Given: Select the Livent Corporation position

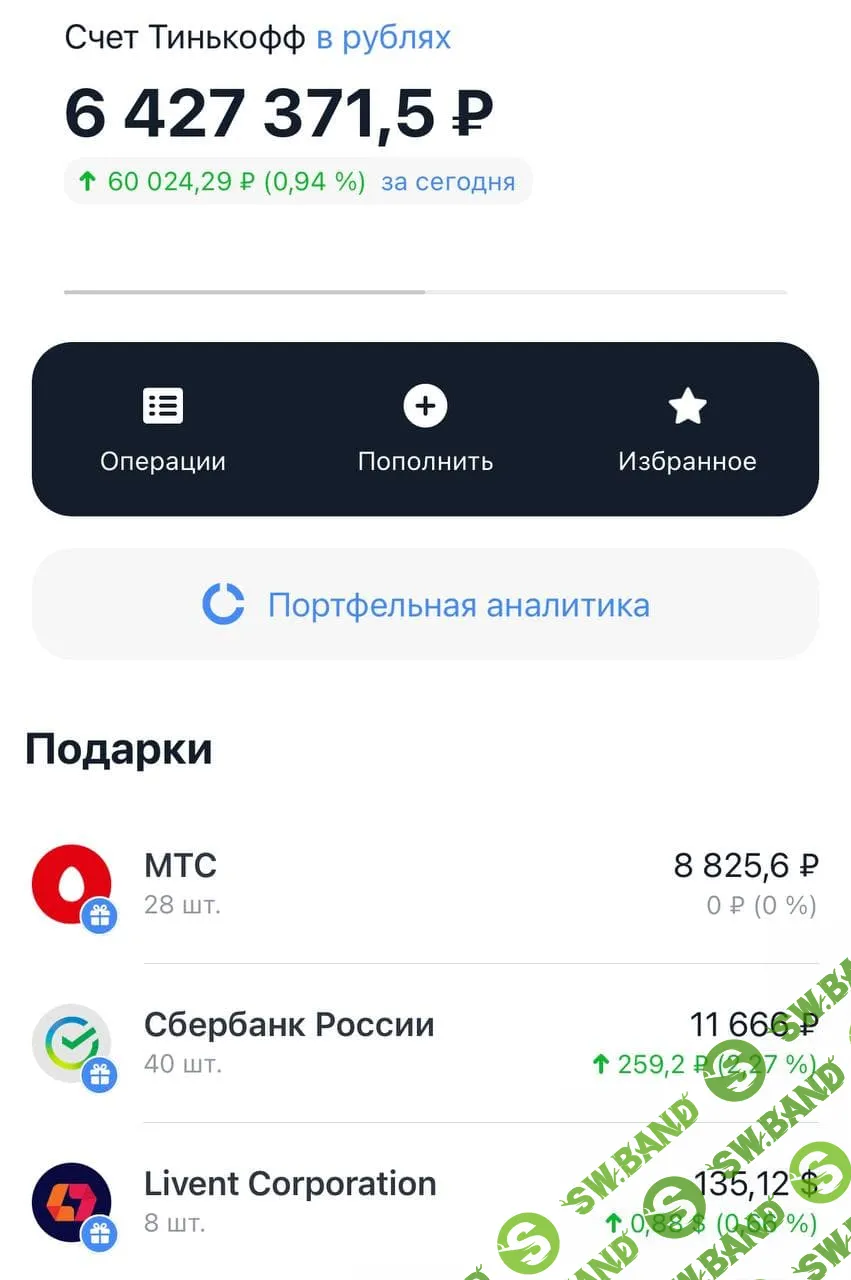Looking at the screenshot, I should tap(425, 1202).
